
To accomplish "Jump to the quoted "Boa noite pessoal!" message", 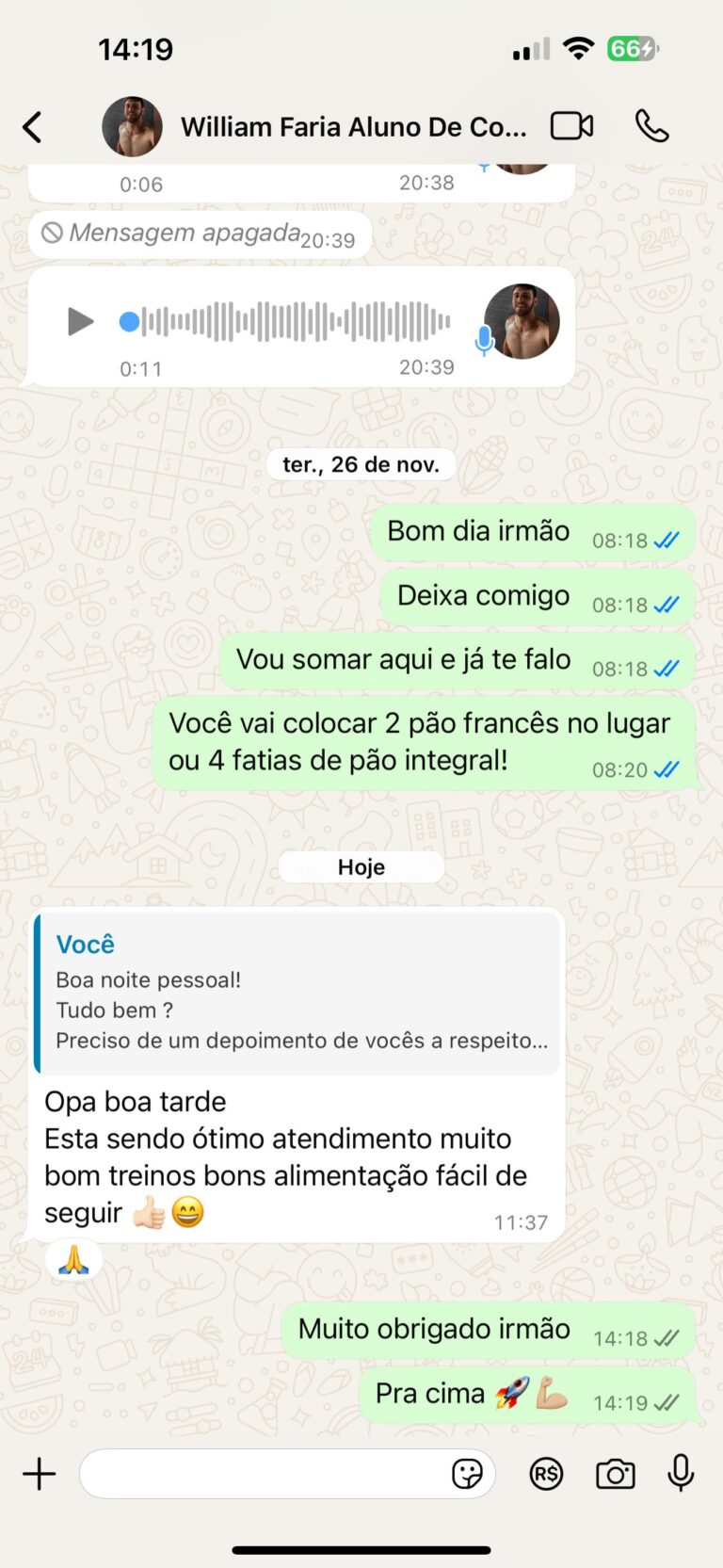I will 297,994.
